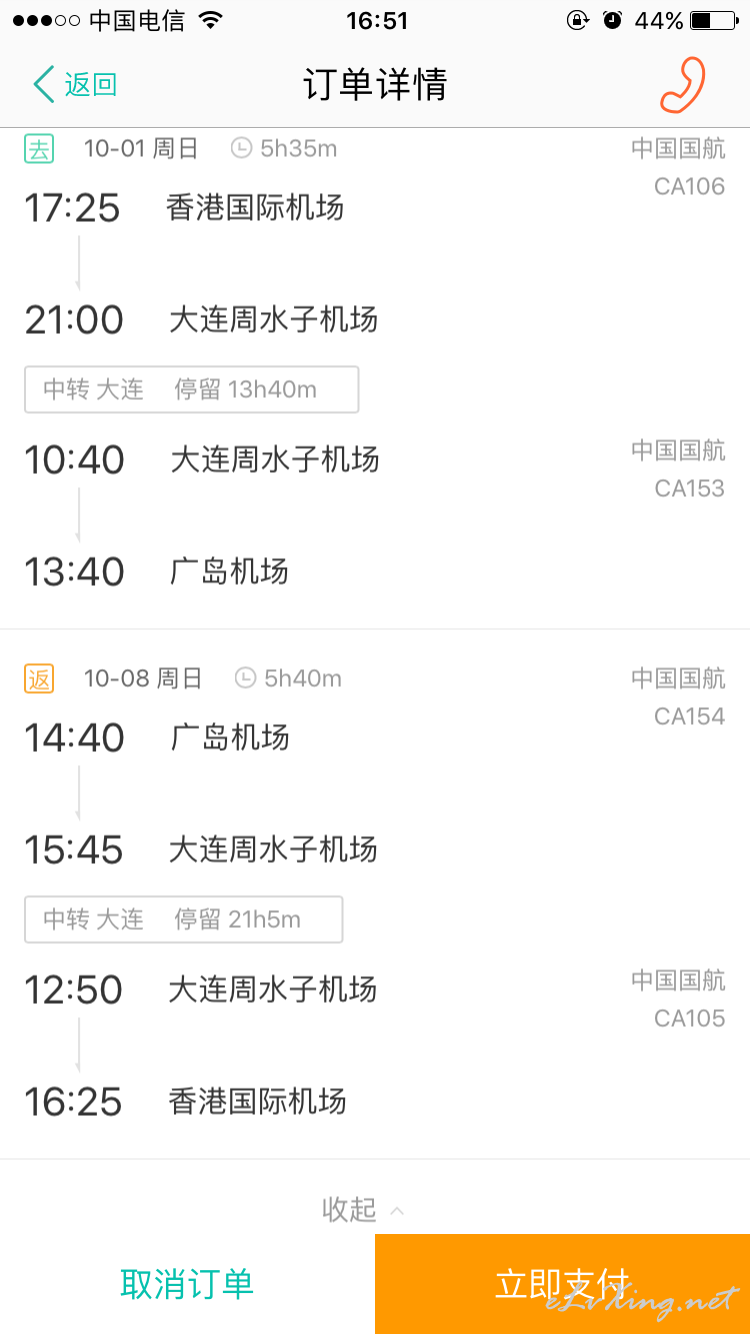
Task: Cancel the order with 取消订单
Action: (187, 1284)
